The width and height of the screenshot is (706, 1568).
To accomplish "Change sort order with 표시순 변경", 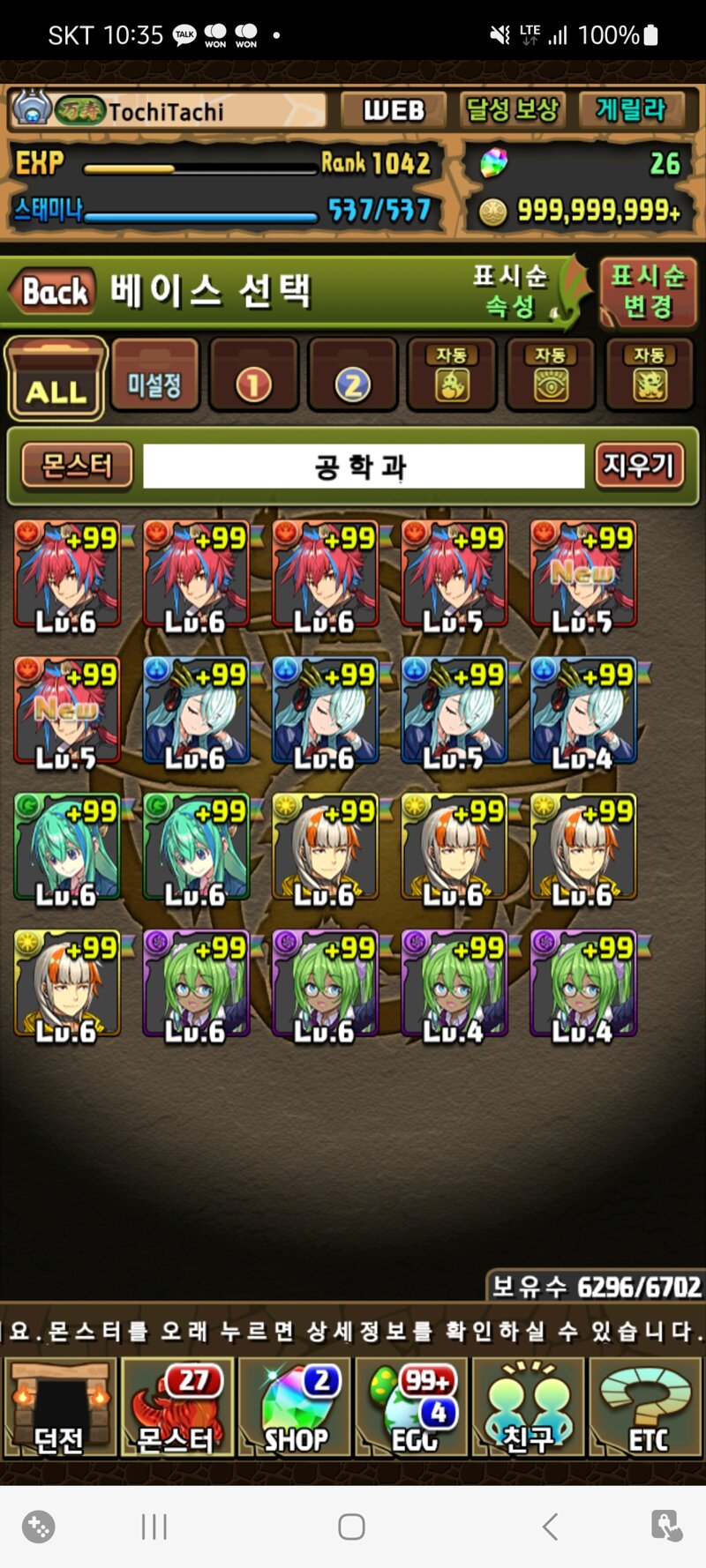I will 648,292.
